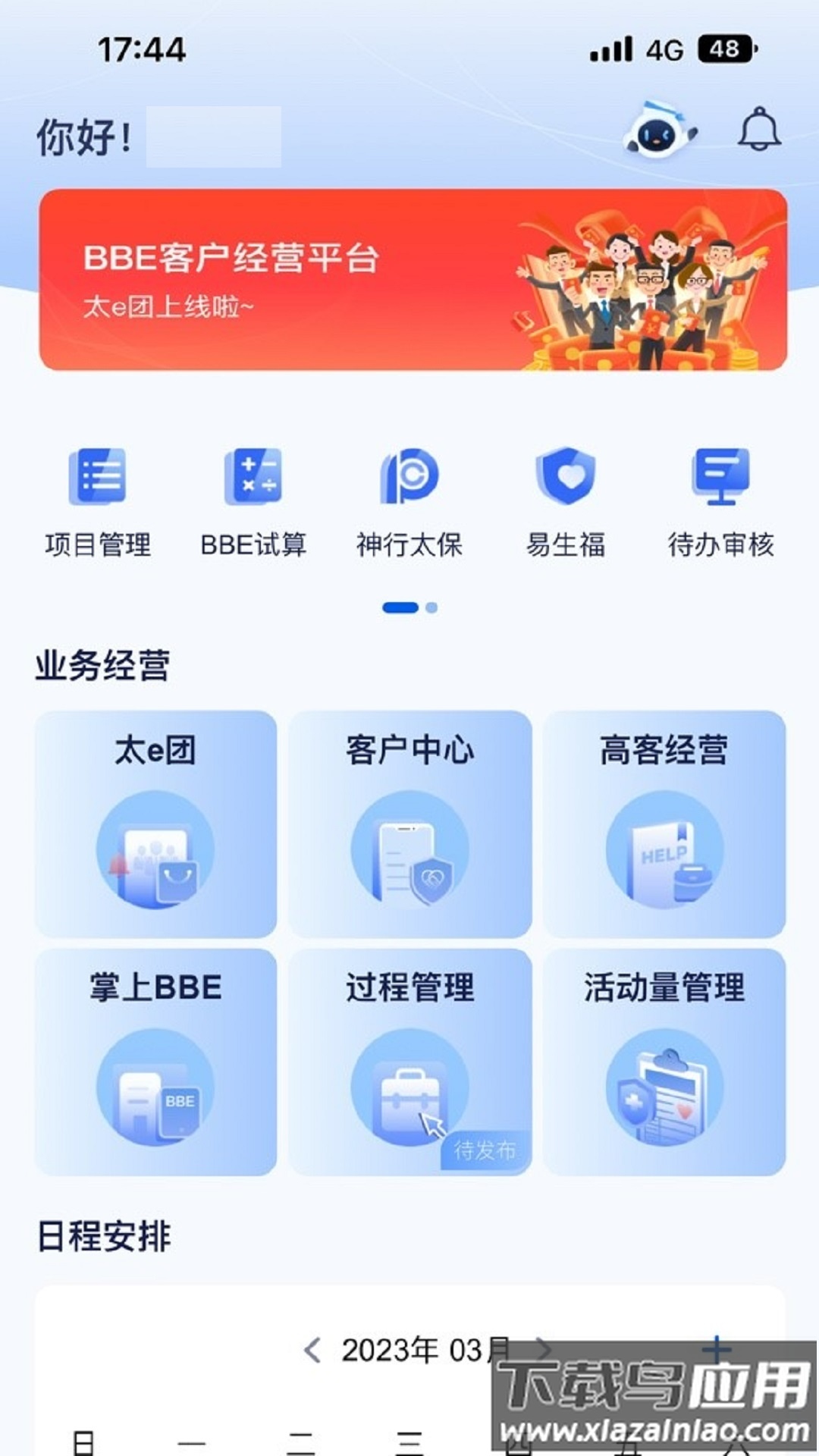Switch to the second quick-access page dot
This screenshot has height=1456, width=819.
pyautogui.click(x=432, y=607)
